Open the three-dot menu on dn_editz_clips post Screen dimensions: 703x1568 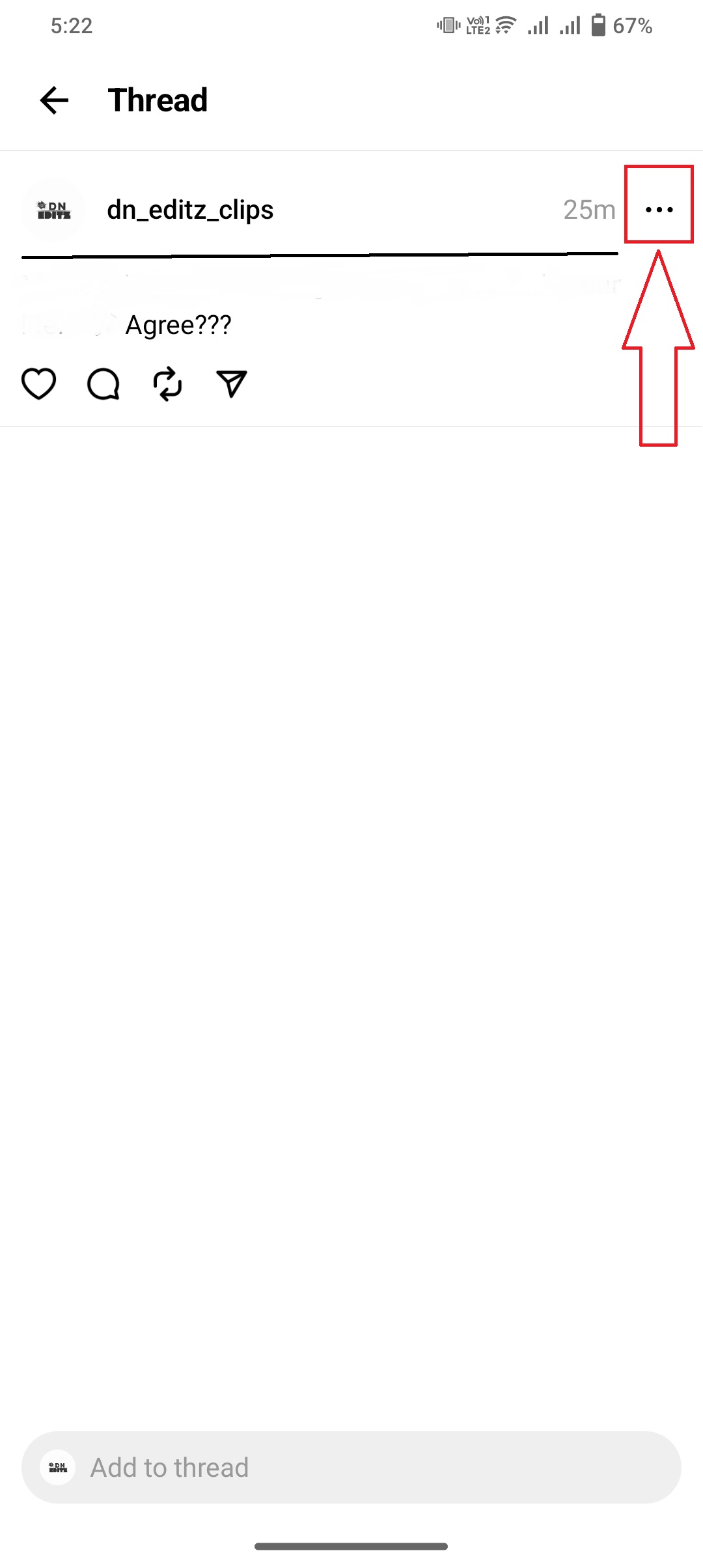659,210
